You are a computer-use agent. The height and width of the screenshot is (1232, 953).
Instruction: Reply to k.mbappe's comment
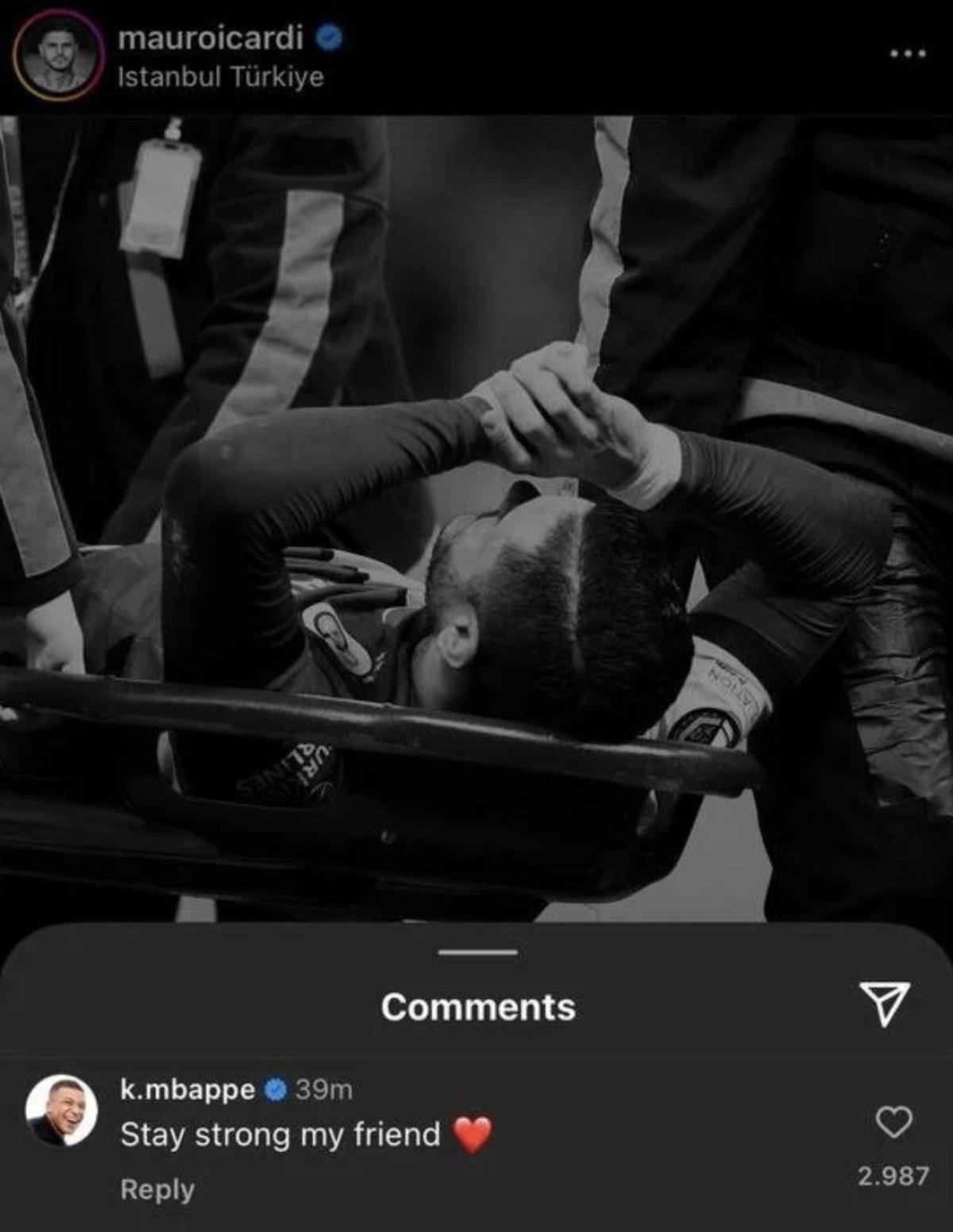[x=157, y=1189]
